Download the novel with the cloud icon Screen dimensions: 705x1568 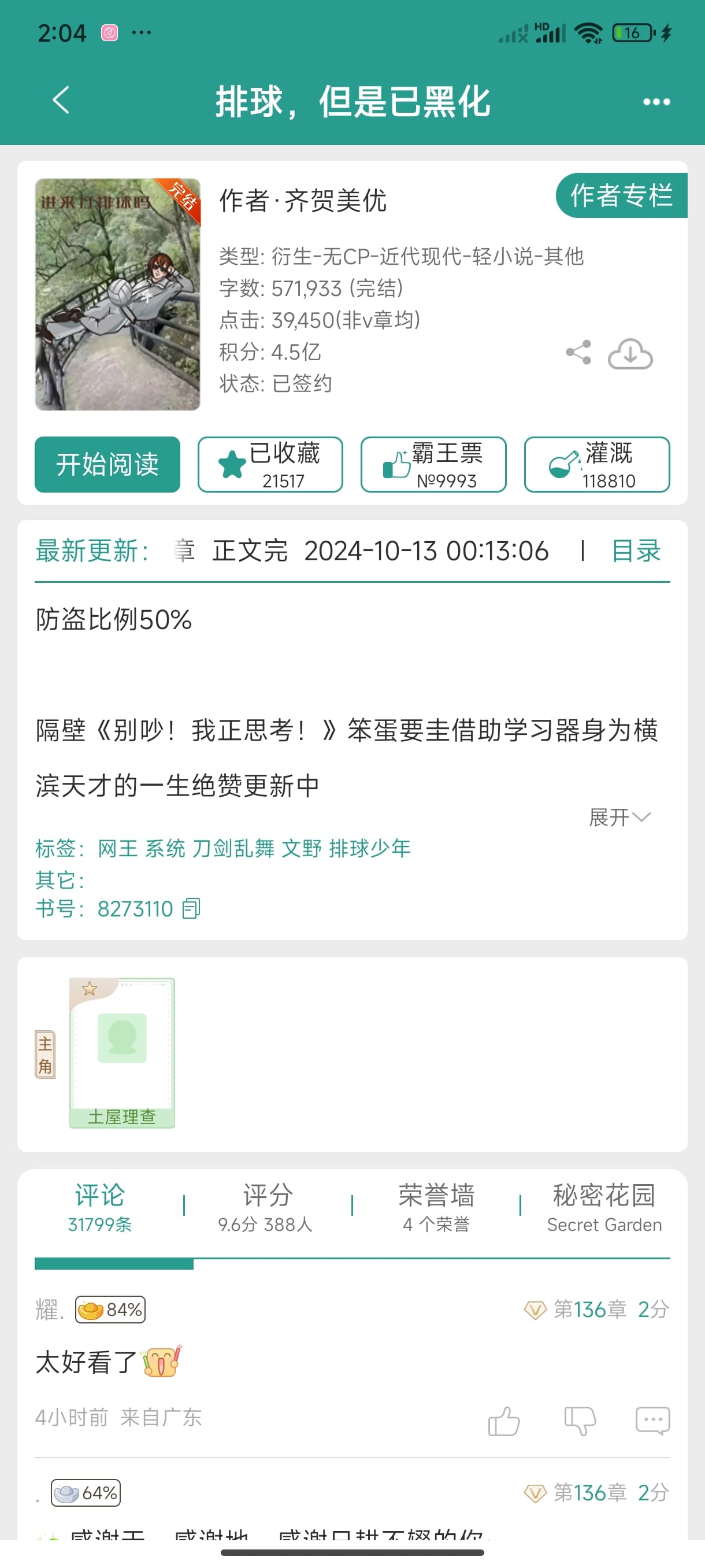coord(630,354)
